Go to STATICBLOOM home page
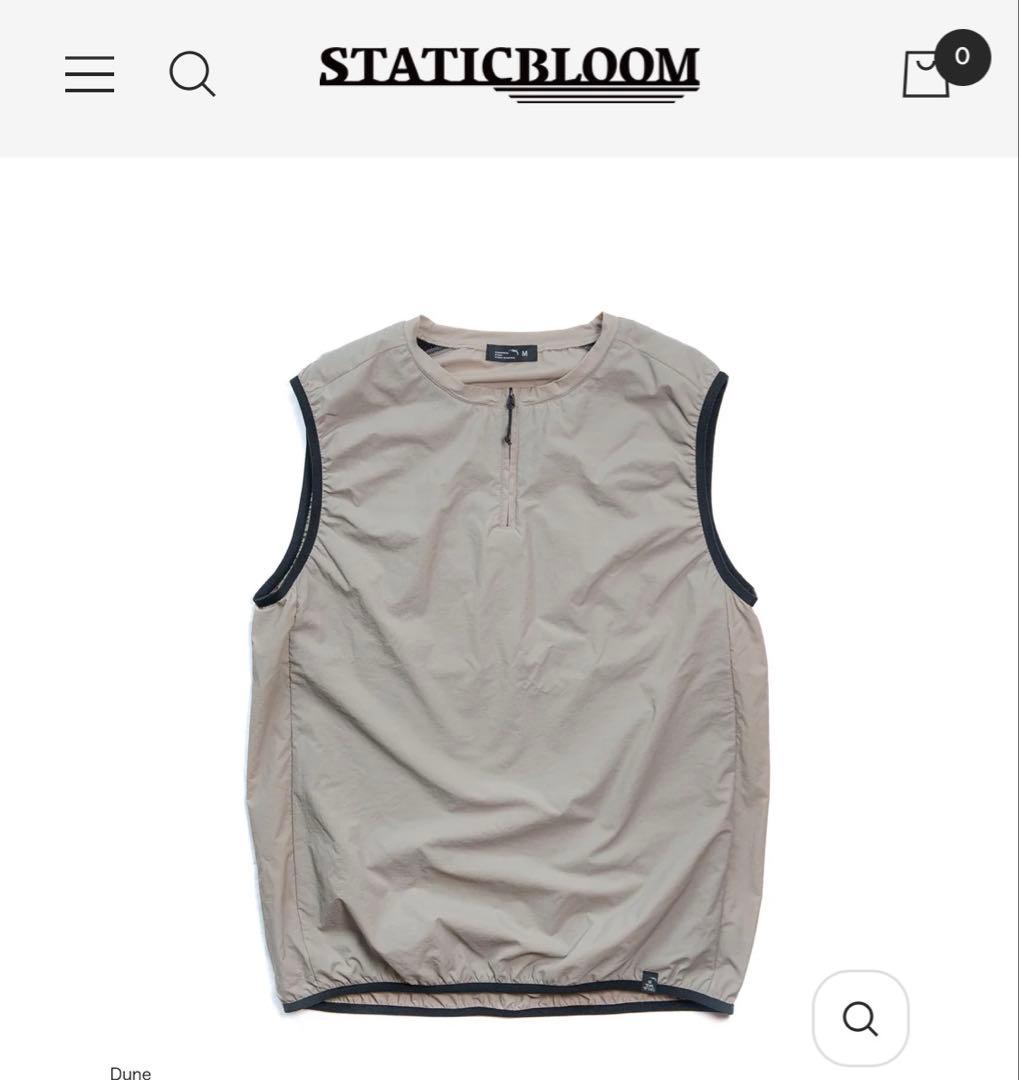 click(509, 72)
